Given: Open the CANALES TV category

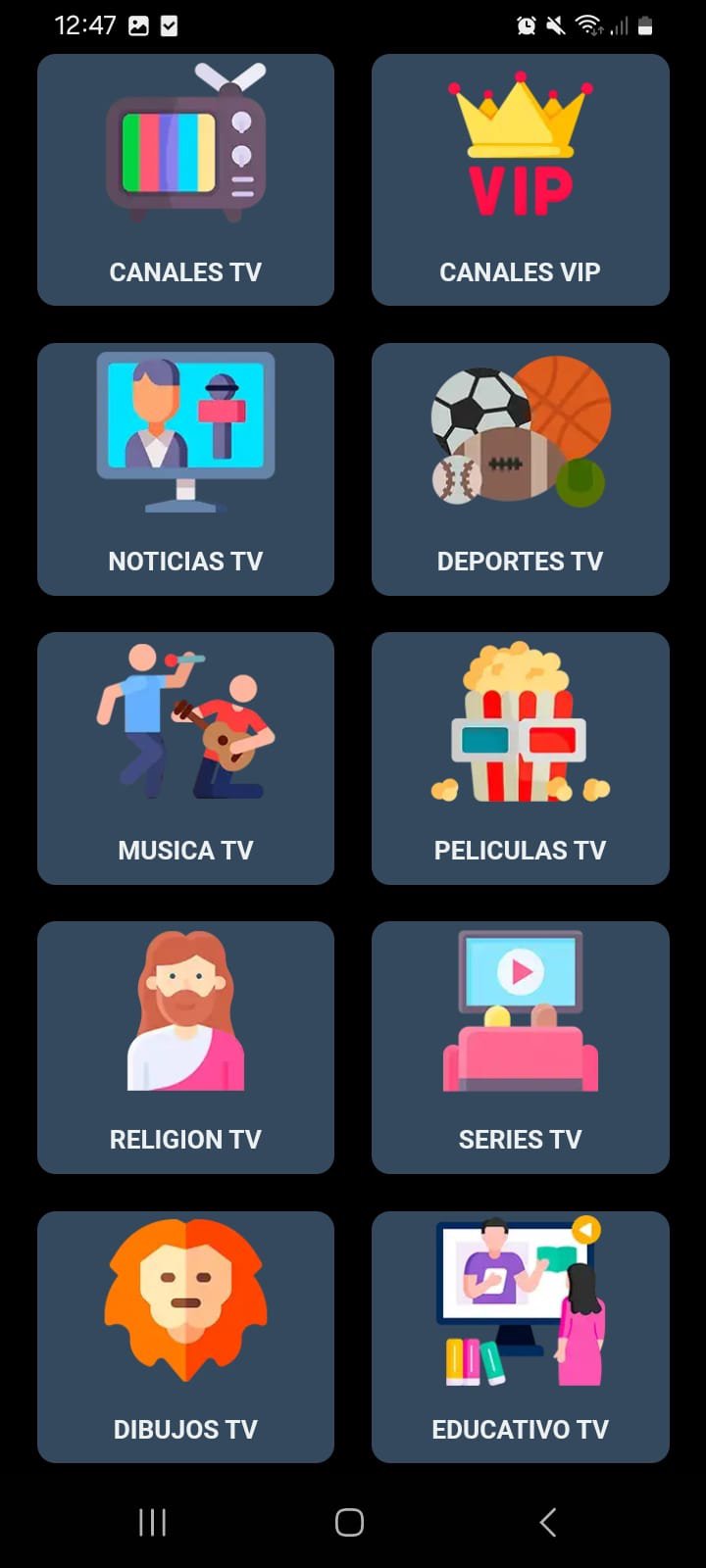Looking at the screenshot, I should pyautogui.click(x=185, y=180).
